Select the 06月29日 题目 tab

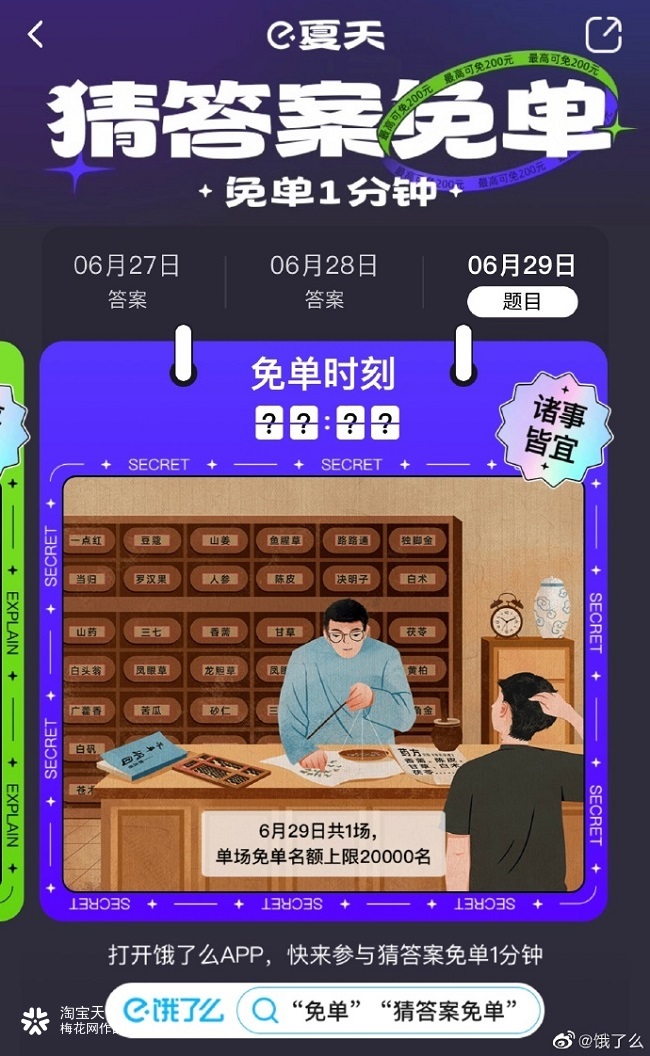pos(522,281)
